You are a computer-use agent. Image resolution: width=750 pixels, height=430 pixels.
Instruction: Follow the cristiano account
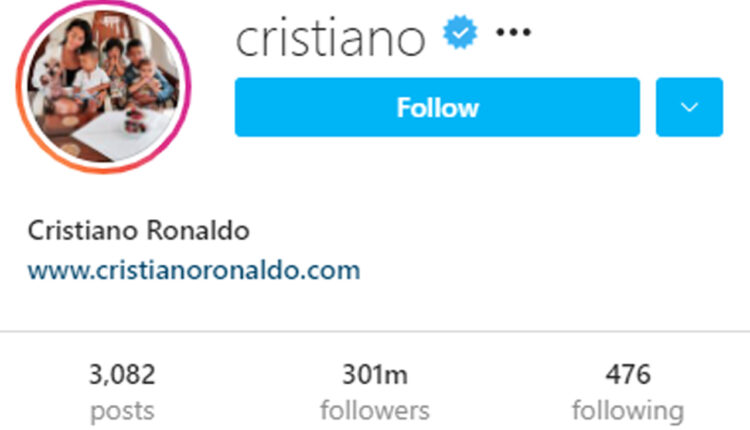tap(437, 107)
